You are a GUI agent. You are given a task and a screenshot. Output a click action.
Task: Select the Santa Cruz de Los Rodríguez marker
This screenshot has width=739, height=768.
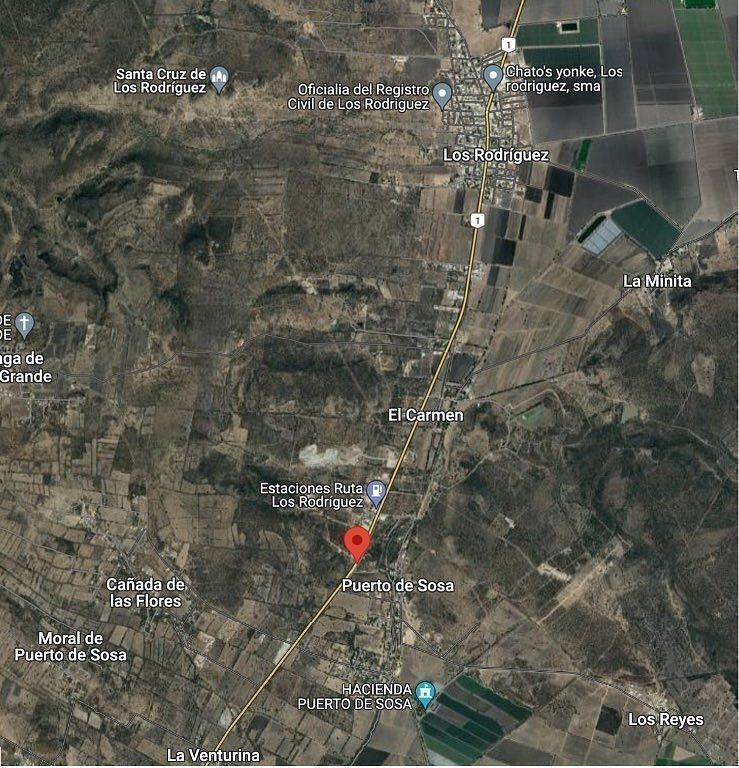coord(220,80)
